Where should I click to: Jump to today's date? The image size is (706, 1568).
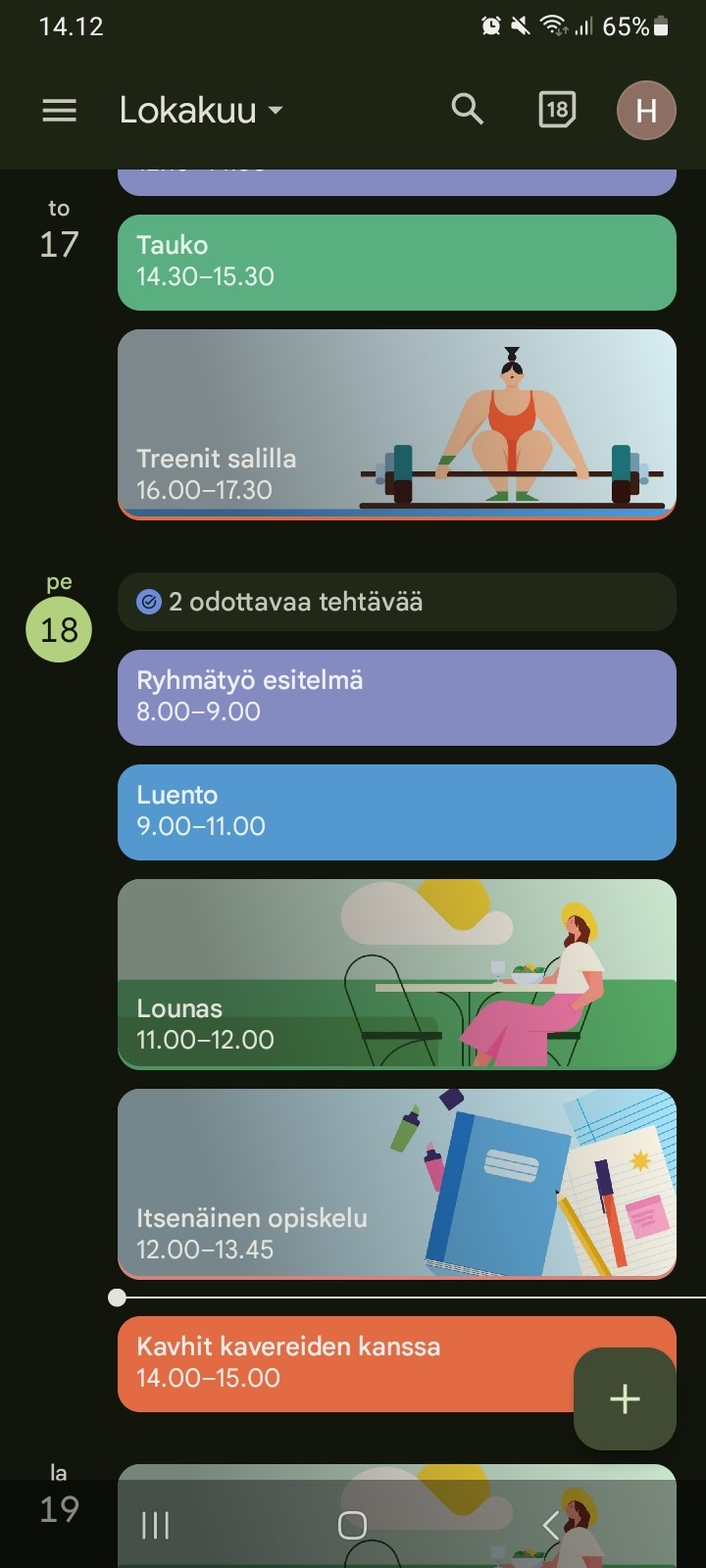[x=557, y=110]
